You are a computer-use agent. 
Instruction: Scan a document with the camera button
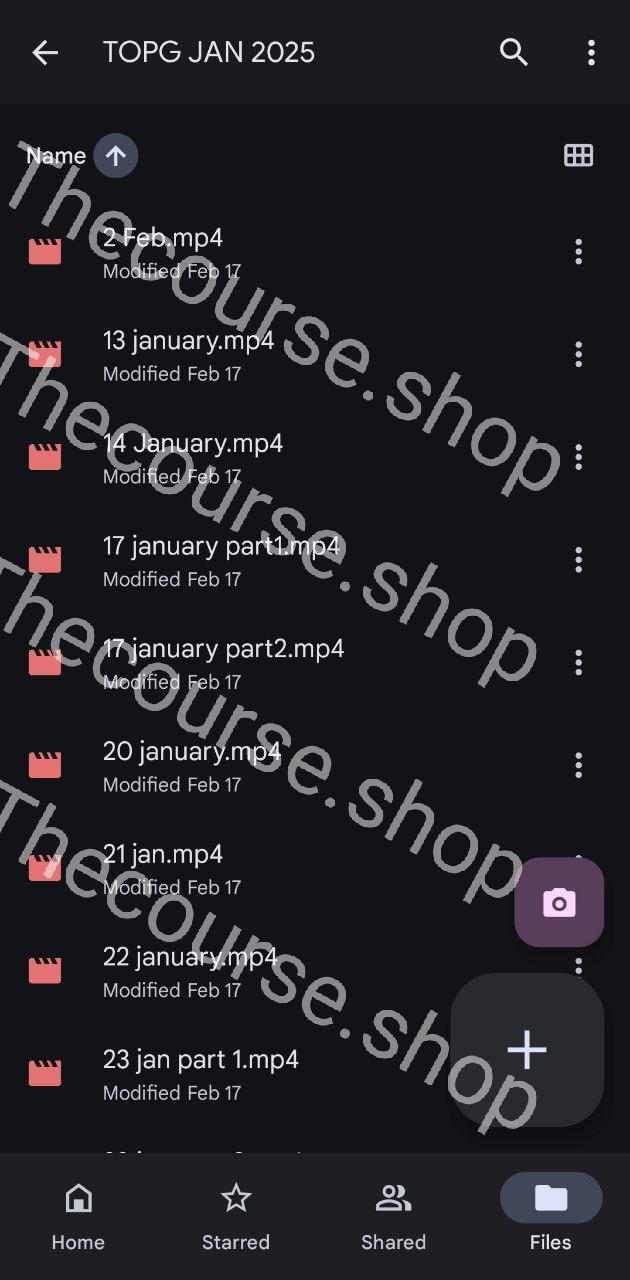point(559,902)
